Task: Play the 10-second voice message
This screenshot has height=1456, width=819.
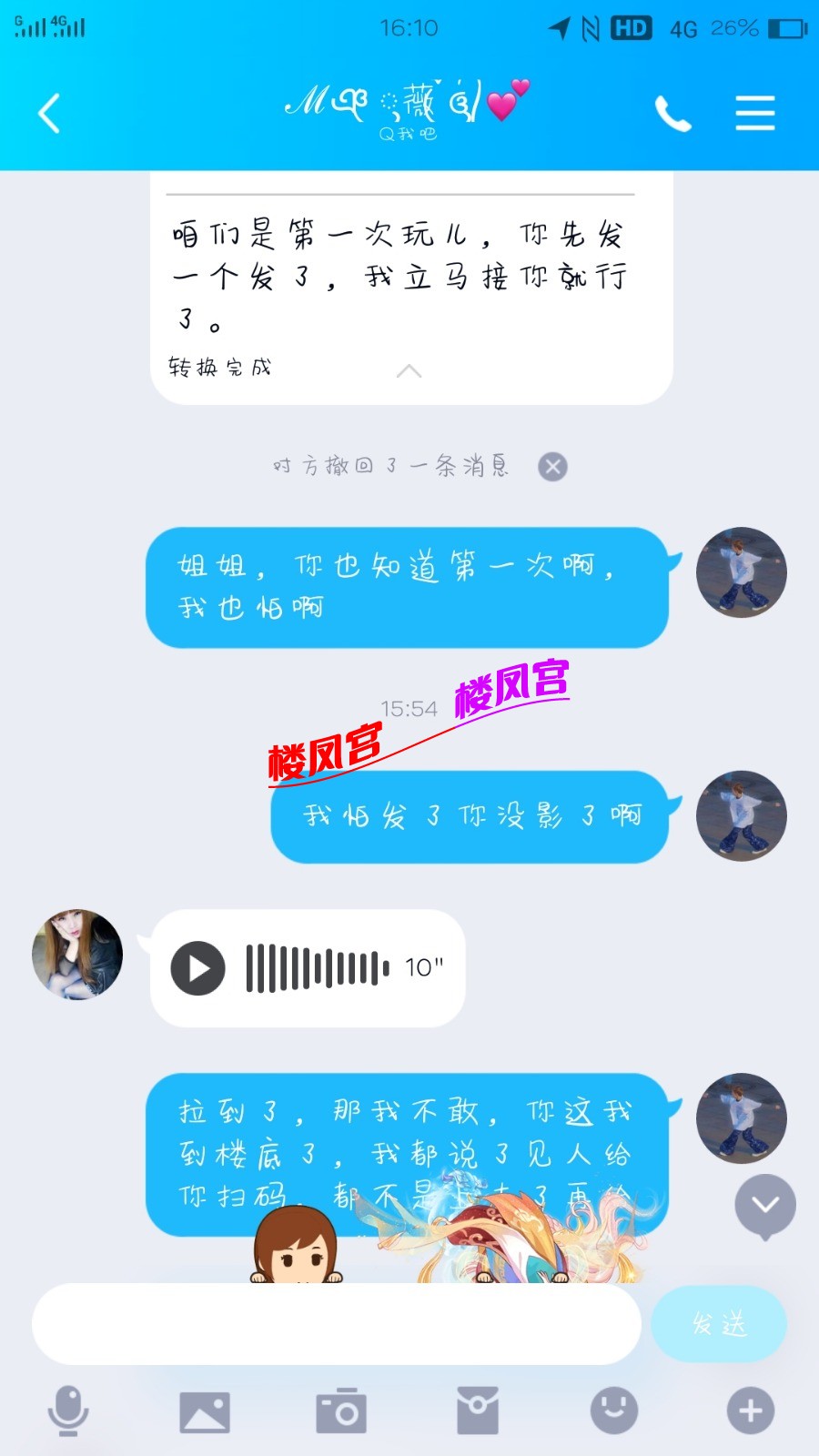Action: (198, 967)
